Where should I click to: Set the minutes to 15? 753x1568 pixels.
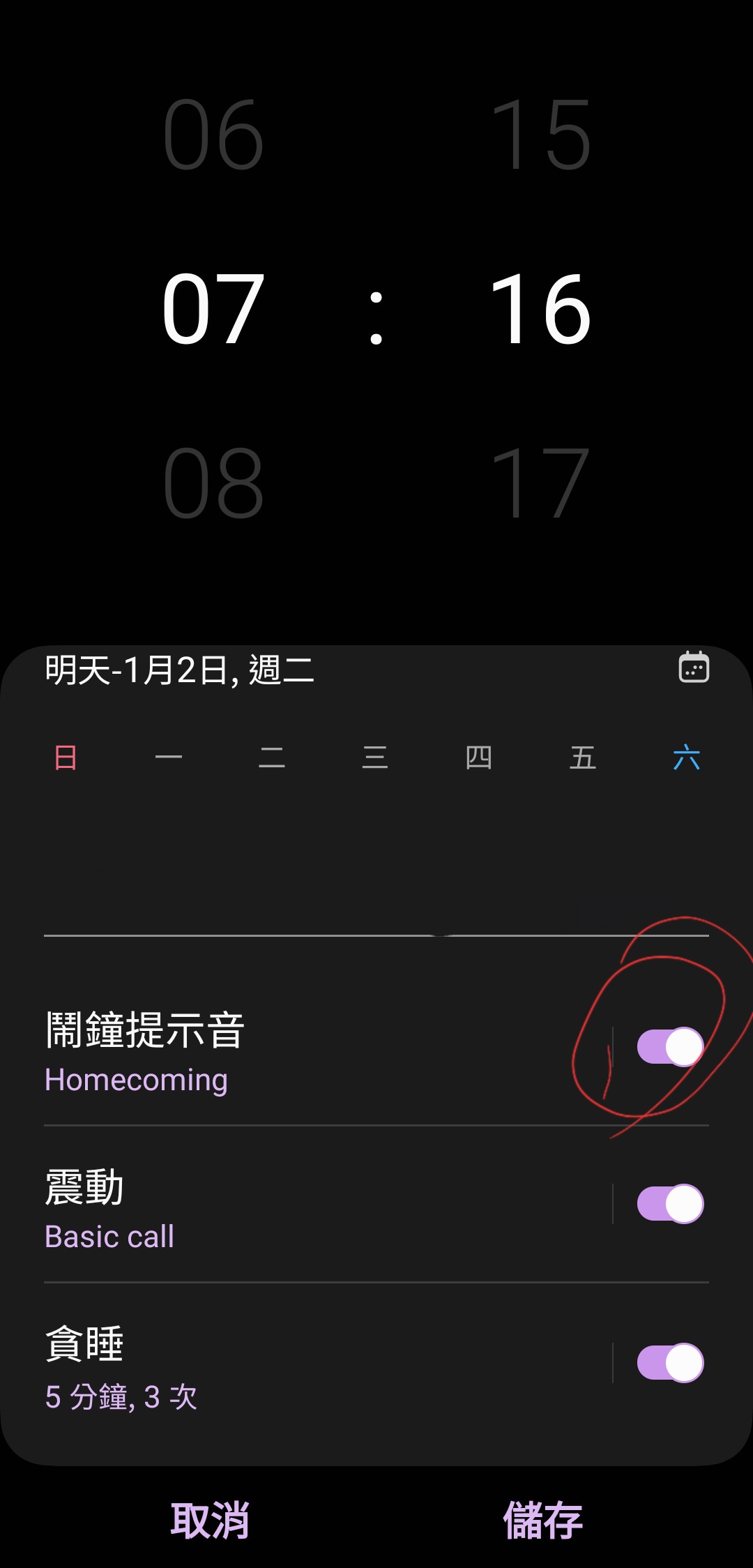click(x=540, y=134)
